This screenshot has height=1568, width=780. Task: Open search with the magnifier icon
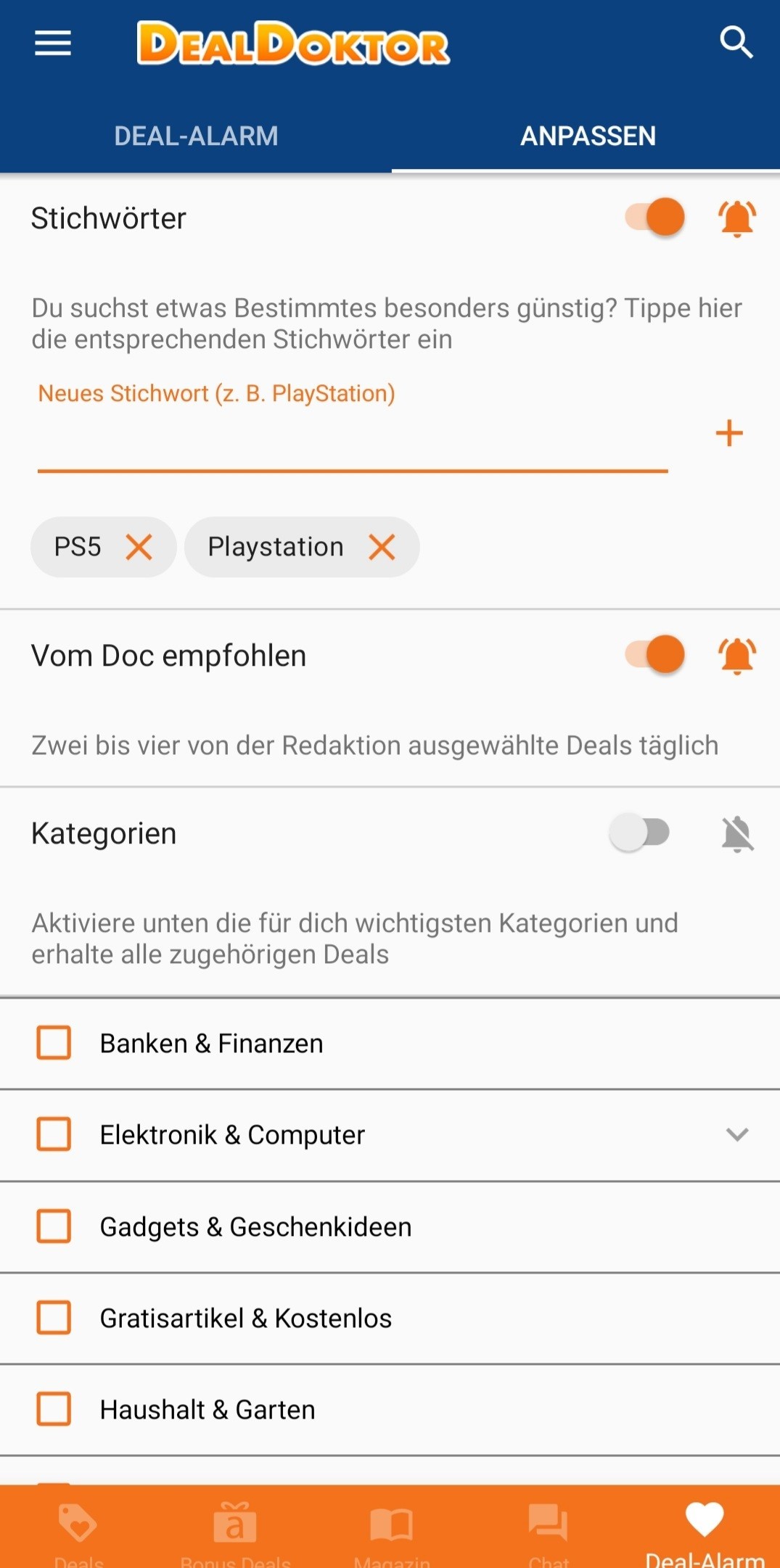(x=736, y=43)
